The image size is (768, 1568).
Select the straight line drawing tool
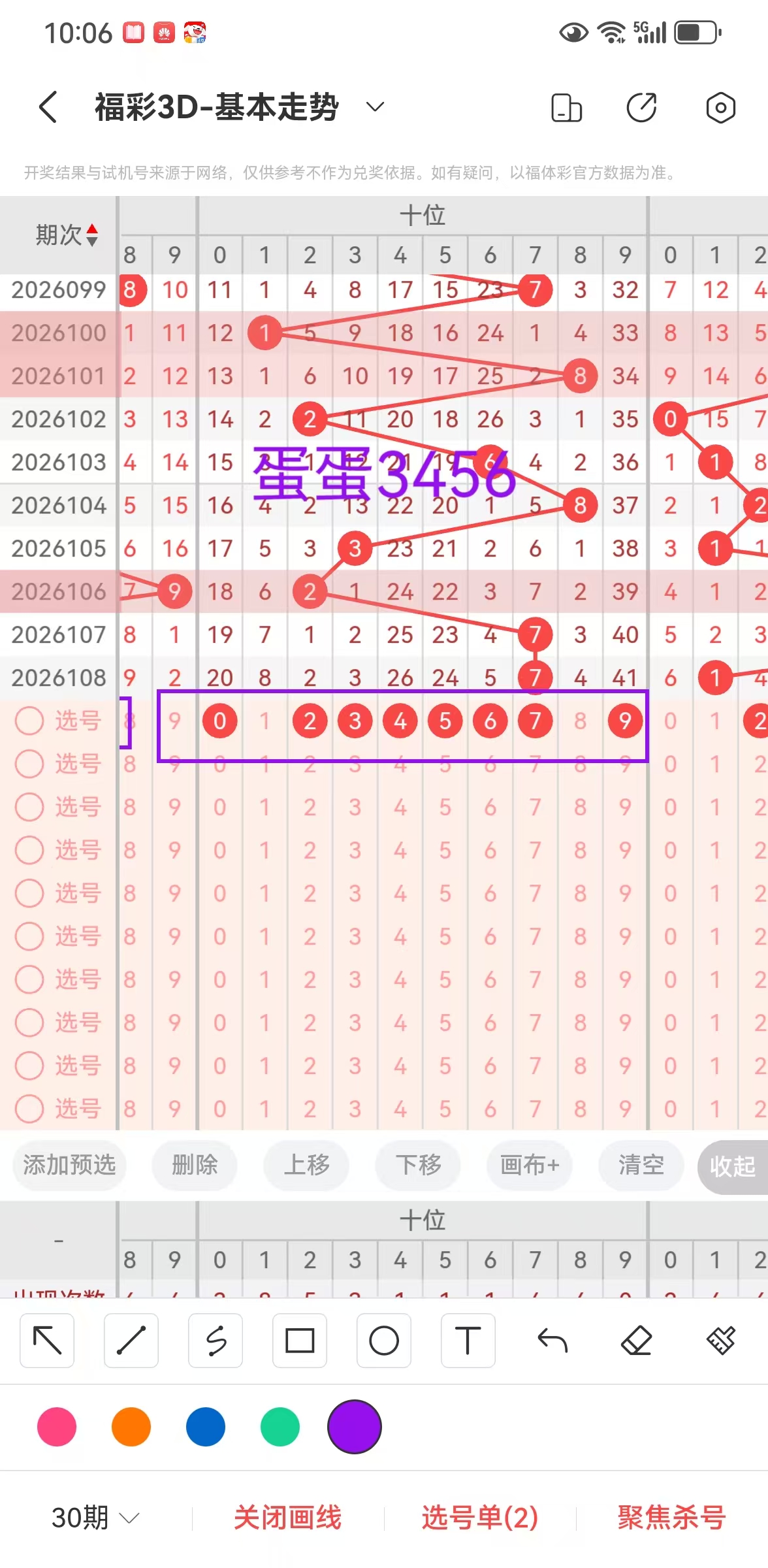point(131,1341)
